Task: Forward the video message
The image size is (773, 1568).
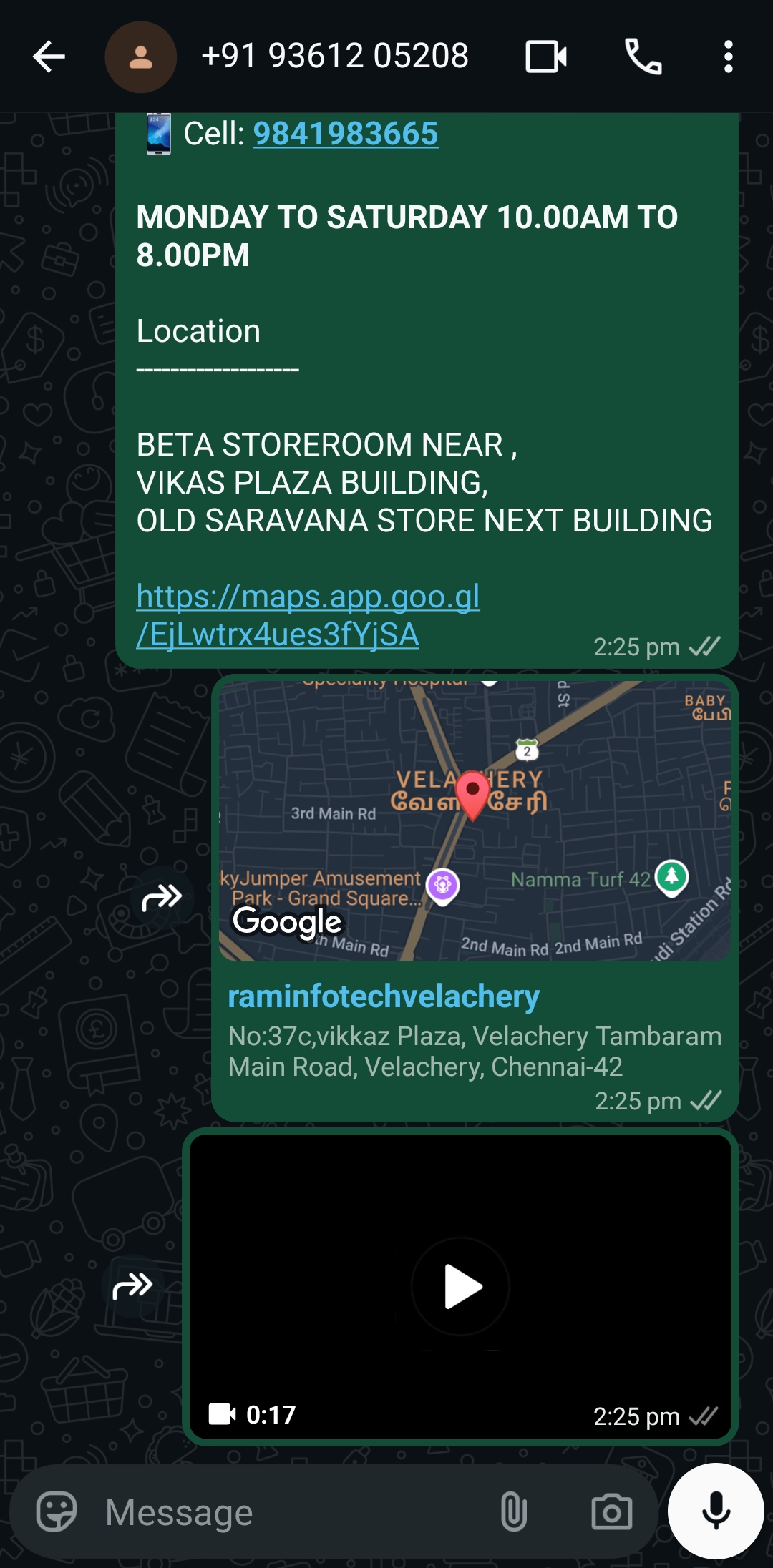Action: click(x=132, y=1286)
